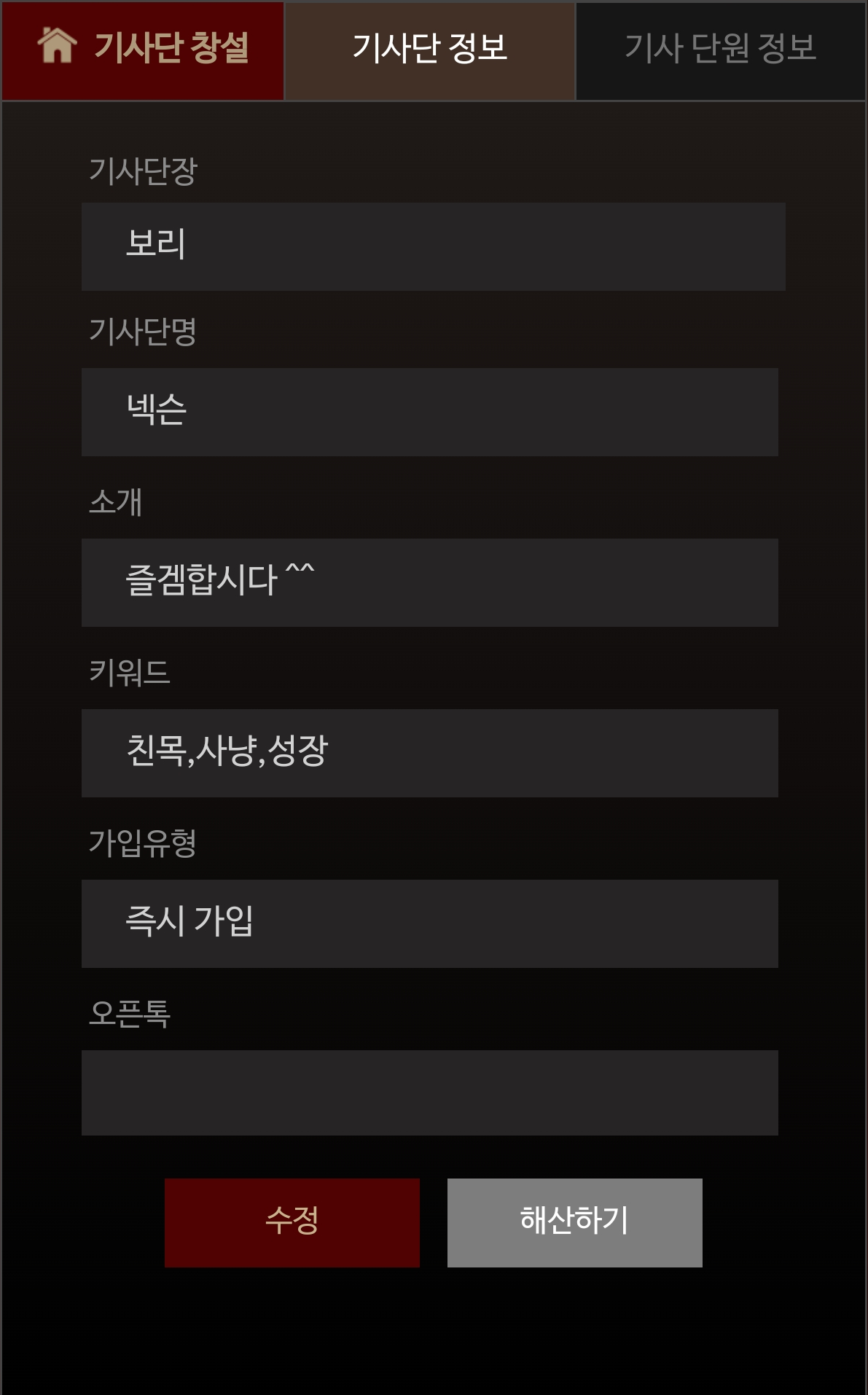Tap the 해산하기 button to disband
The height and width of the screenshot is (1395, 868).
click(574, 1222)
